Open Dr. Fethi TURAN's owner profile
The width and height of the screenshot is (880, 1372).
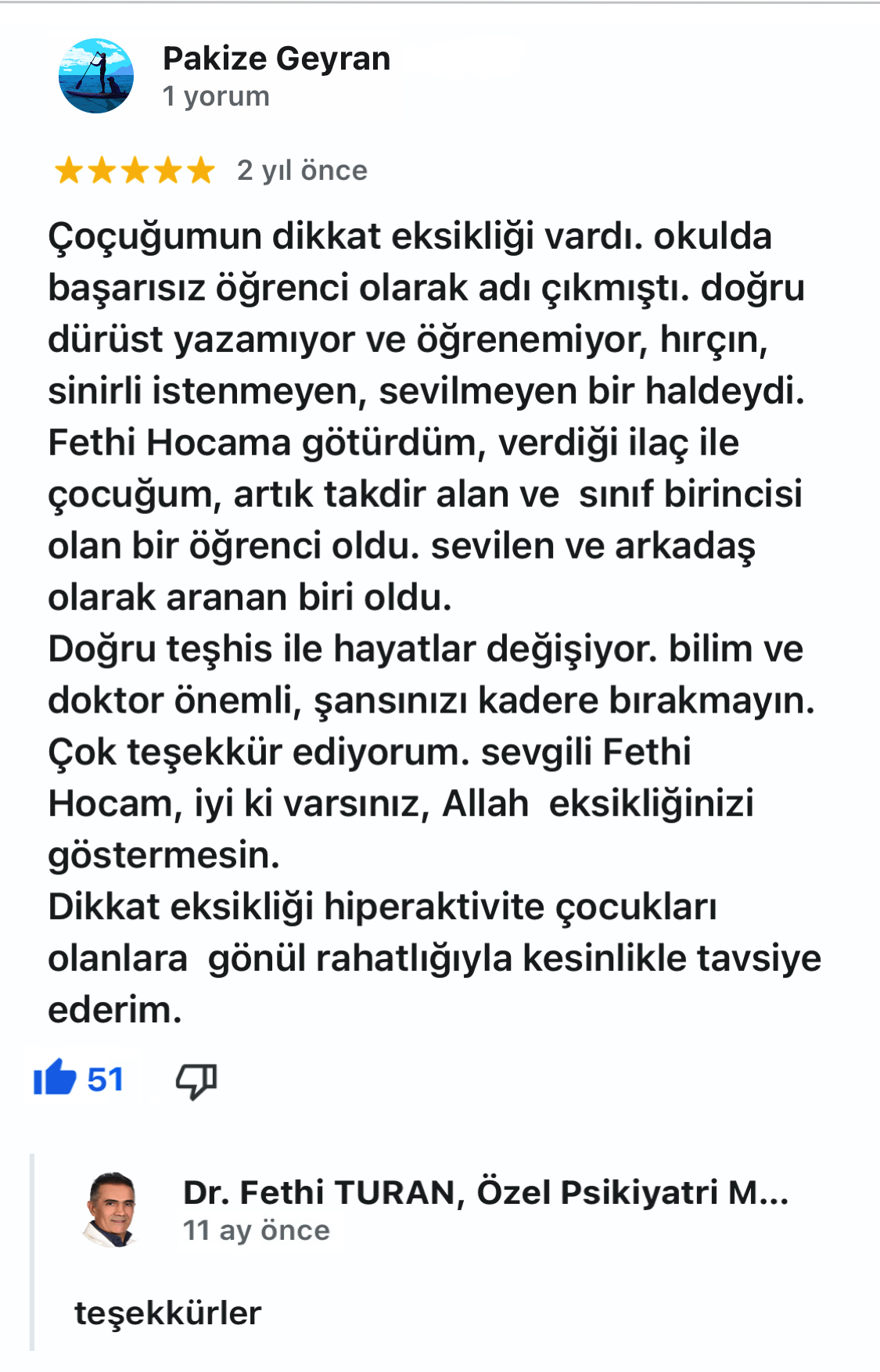(485, 1193)
